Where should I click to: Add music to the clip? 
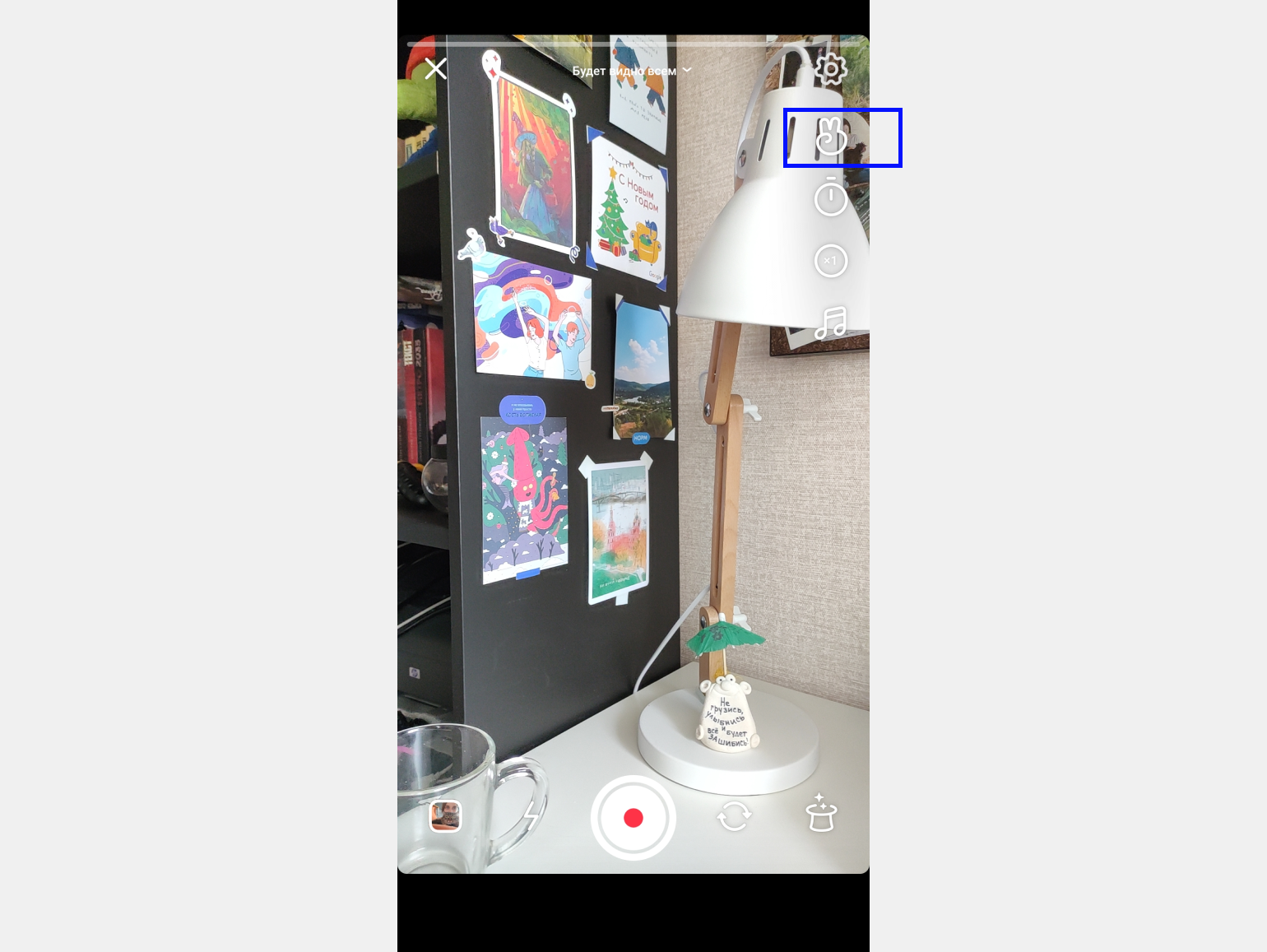[831, 323]
